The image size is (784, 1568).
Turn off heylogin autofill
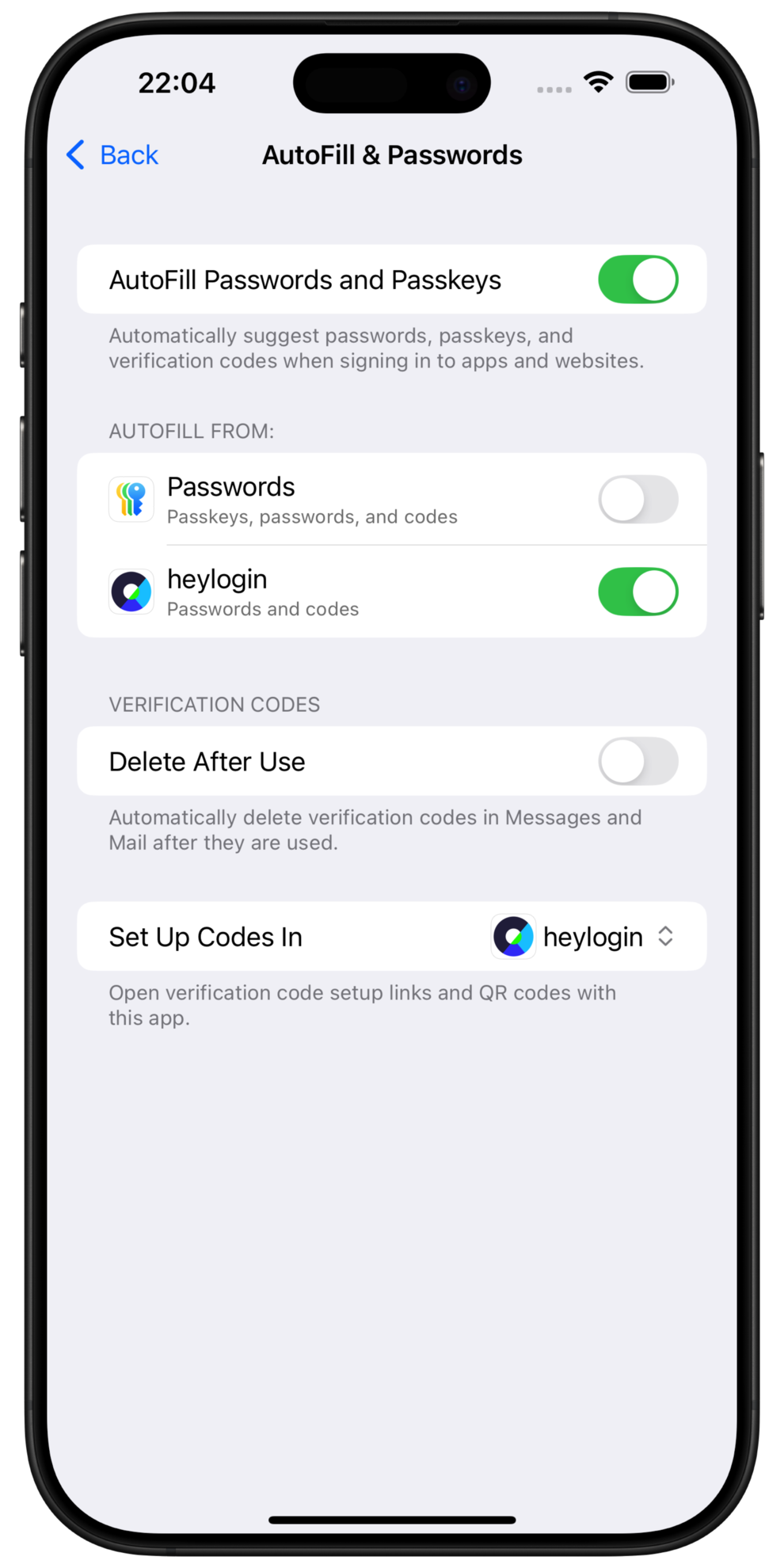(x=637, y=592)
